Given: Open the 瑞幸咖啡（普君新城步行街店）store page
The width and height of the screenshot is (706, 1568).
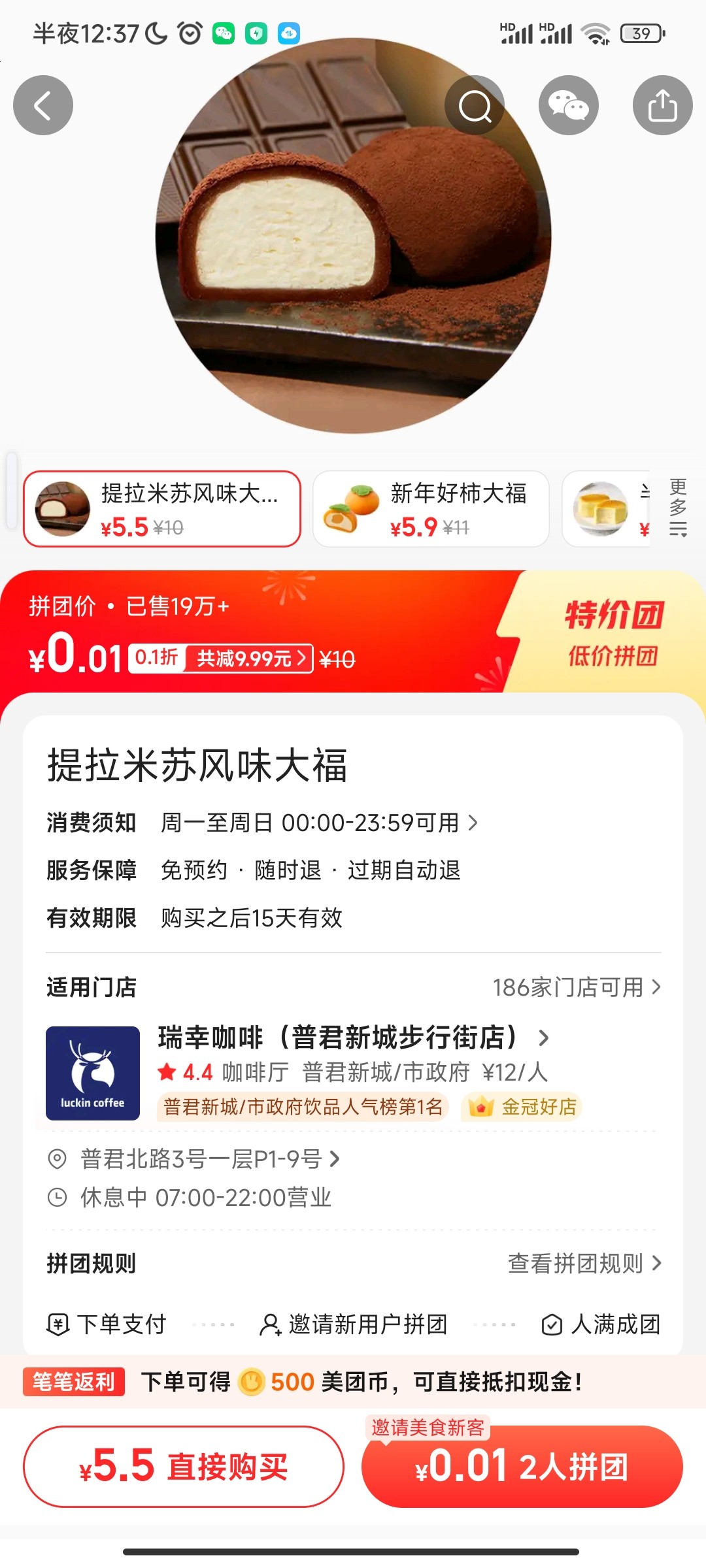Looking at the screenshot, I should coord(354,1037).
